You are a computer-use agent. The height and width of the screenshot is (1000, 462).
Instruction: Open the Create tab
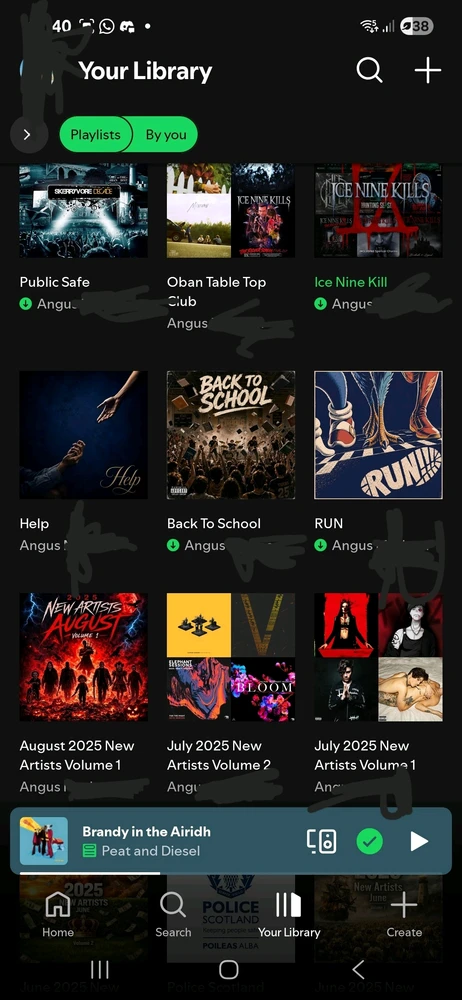[404, 915]
